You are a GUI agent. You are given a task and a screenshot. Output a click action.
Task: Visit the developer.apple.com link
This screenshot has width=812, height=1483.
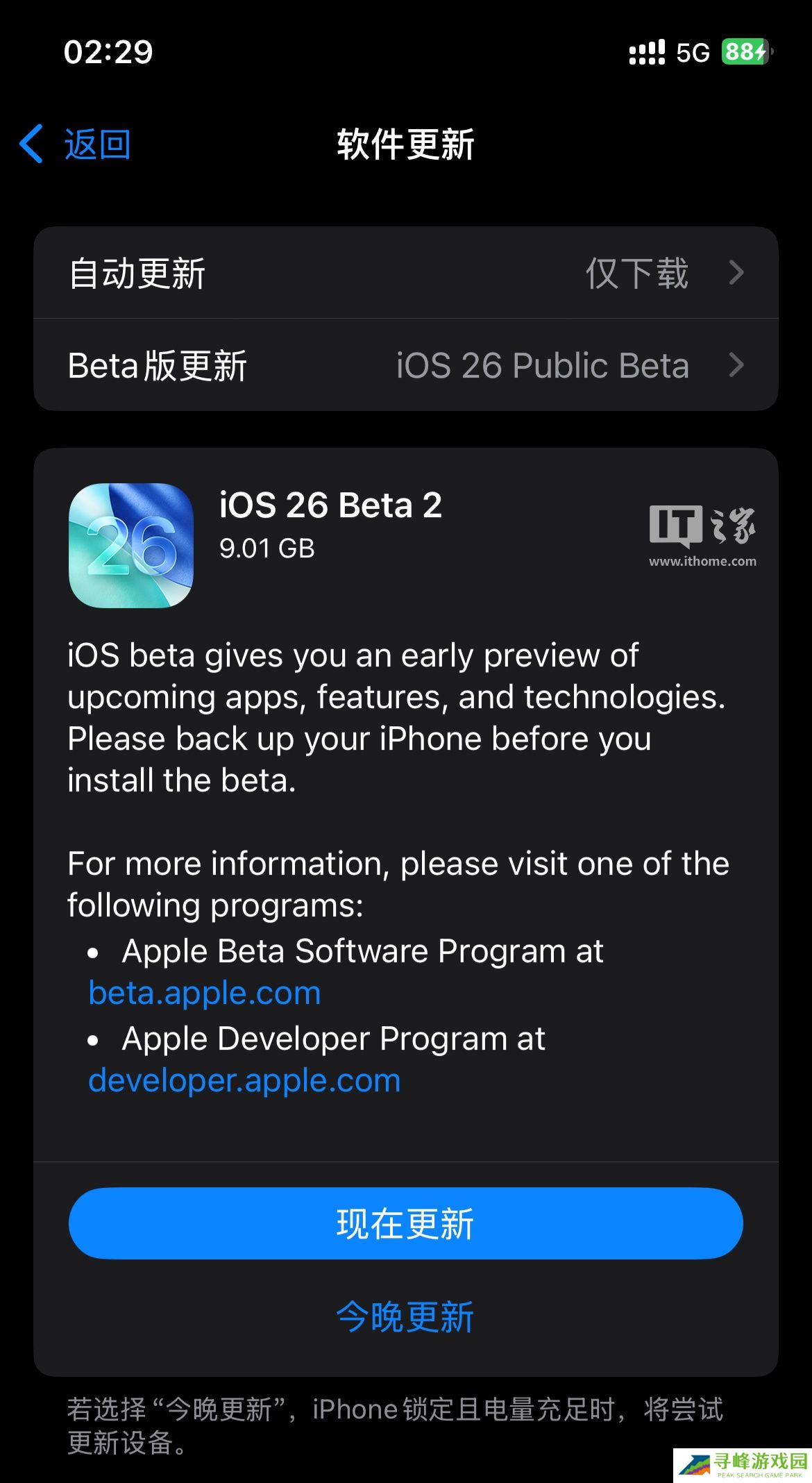[244, 1080]
